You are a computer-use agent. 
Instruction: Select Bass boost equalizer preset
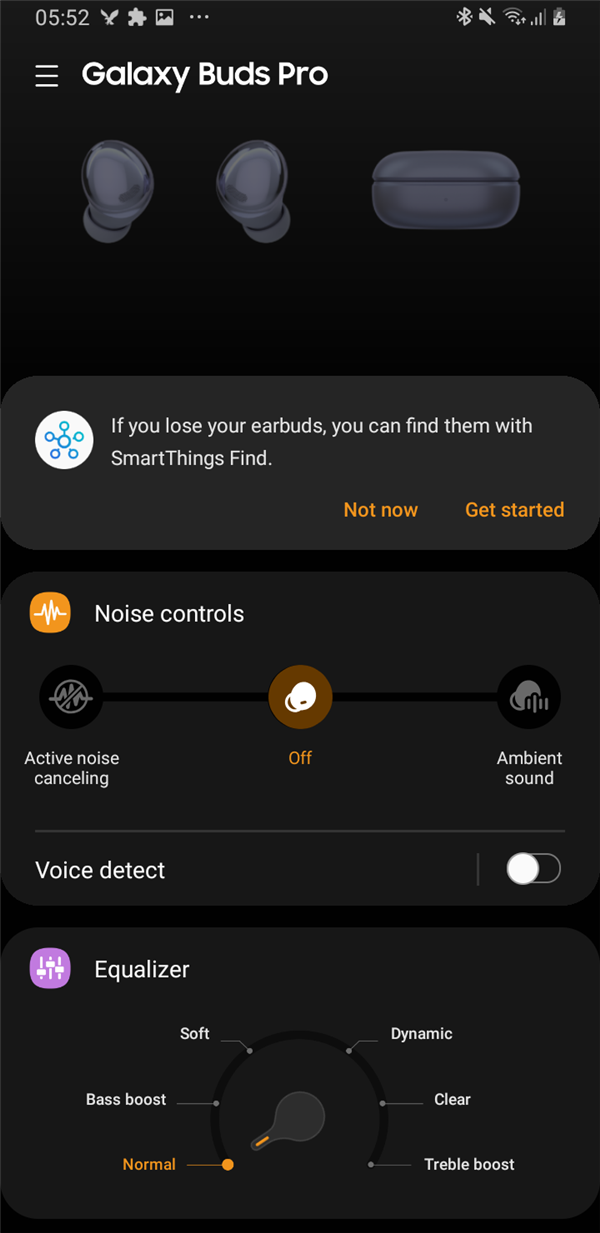(127, 1099)
